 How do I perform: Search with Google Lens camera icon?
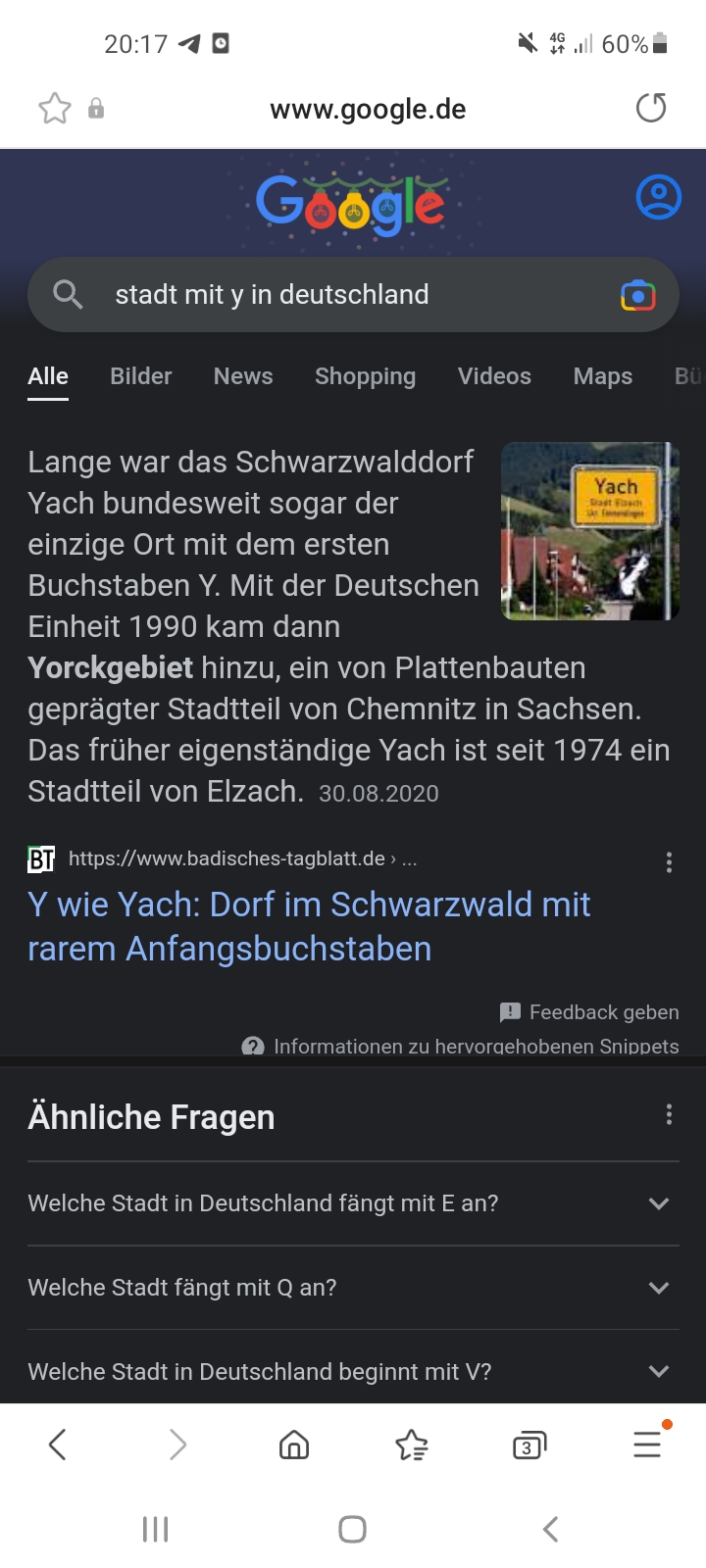click(x=638, y=295)
